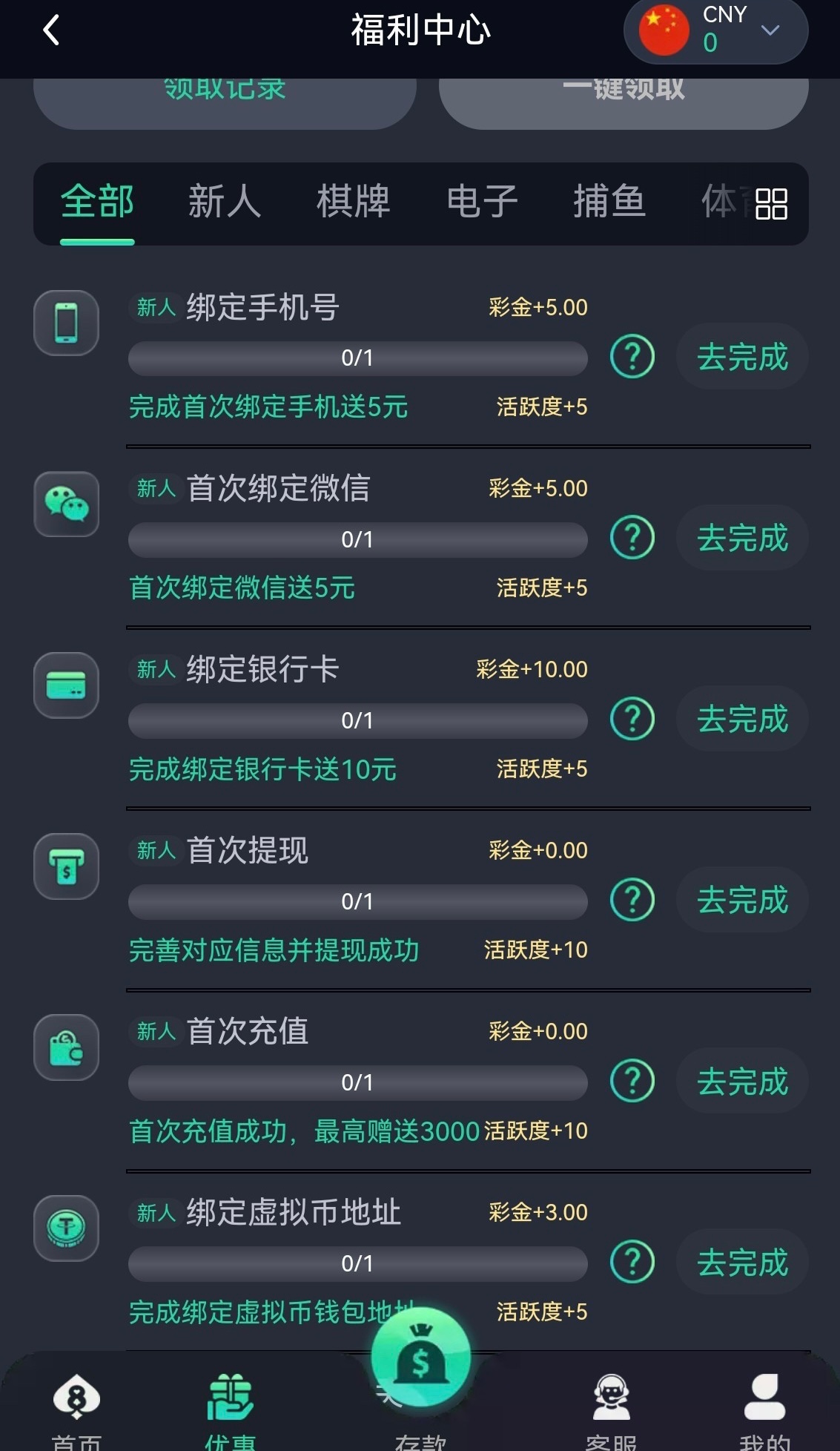Switch to the 棋牌 tab

coord(353,203)
